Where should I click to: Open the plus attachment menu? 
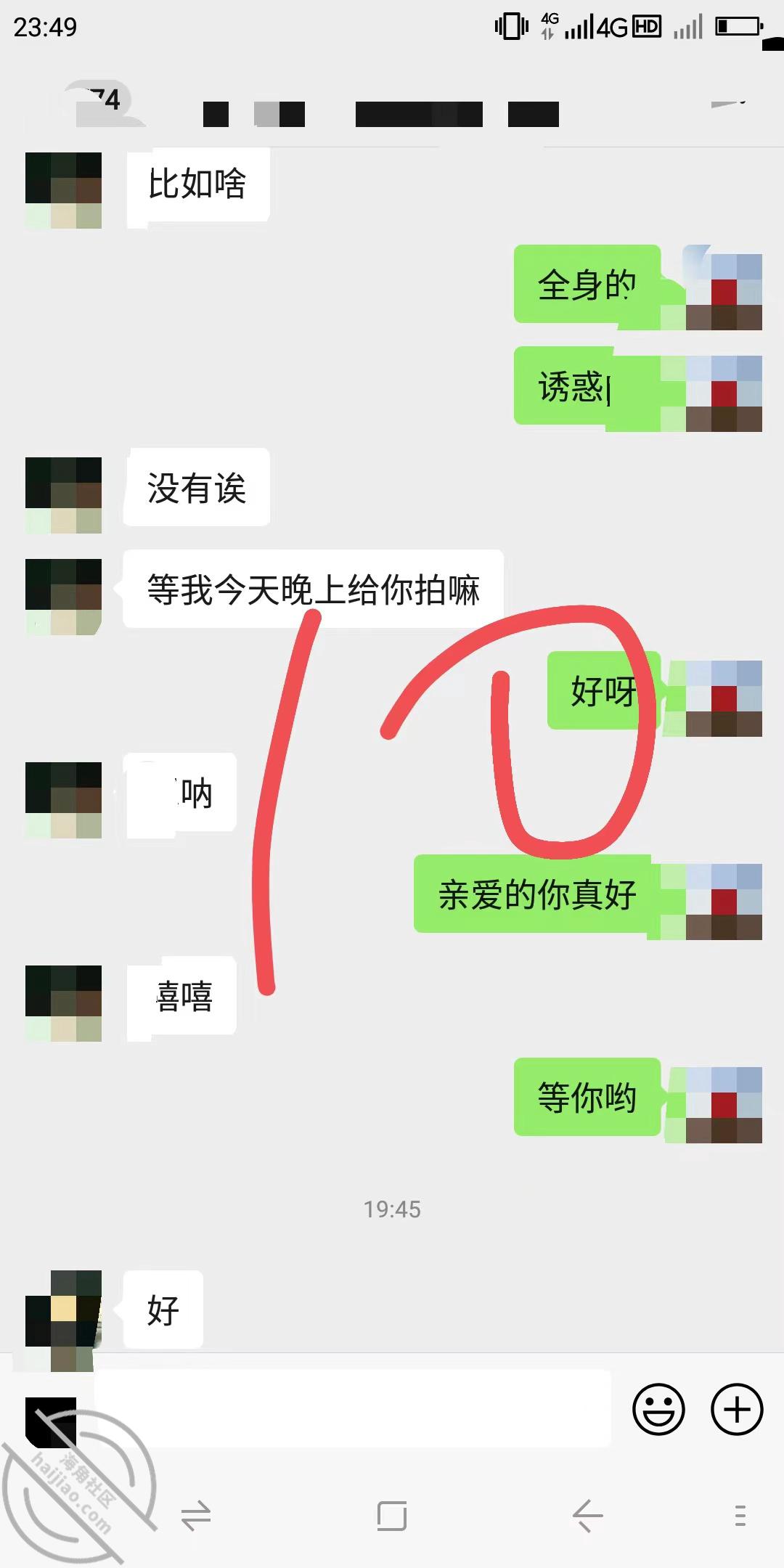click(x=737, y=1410)
